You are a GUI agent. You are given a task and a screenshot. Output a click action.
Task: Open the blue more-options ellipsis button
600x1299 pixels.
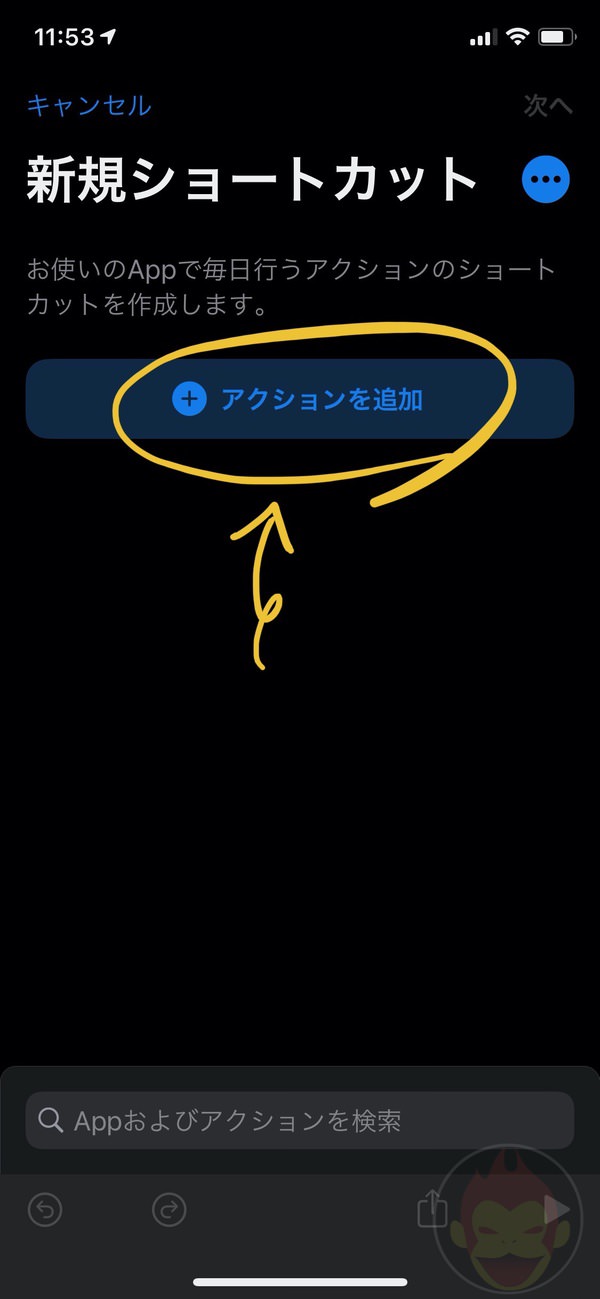(546, 181)
